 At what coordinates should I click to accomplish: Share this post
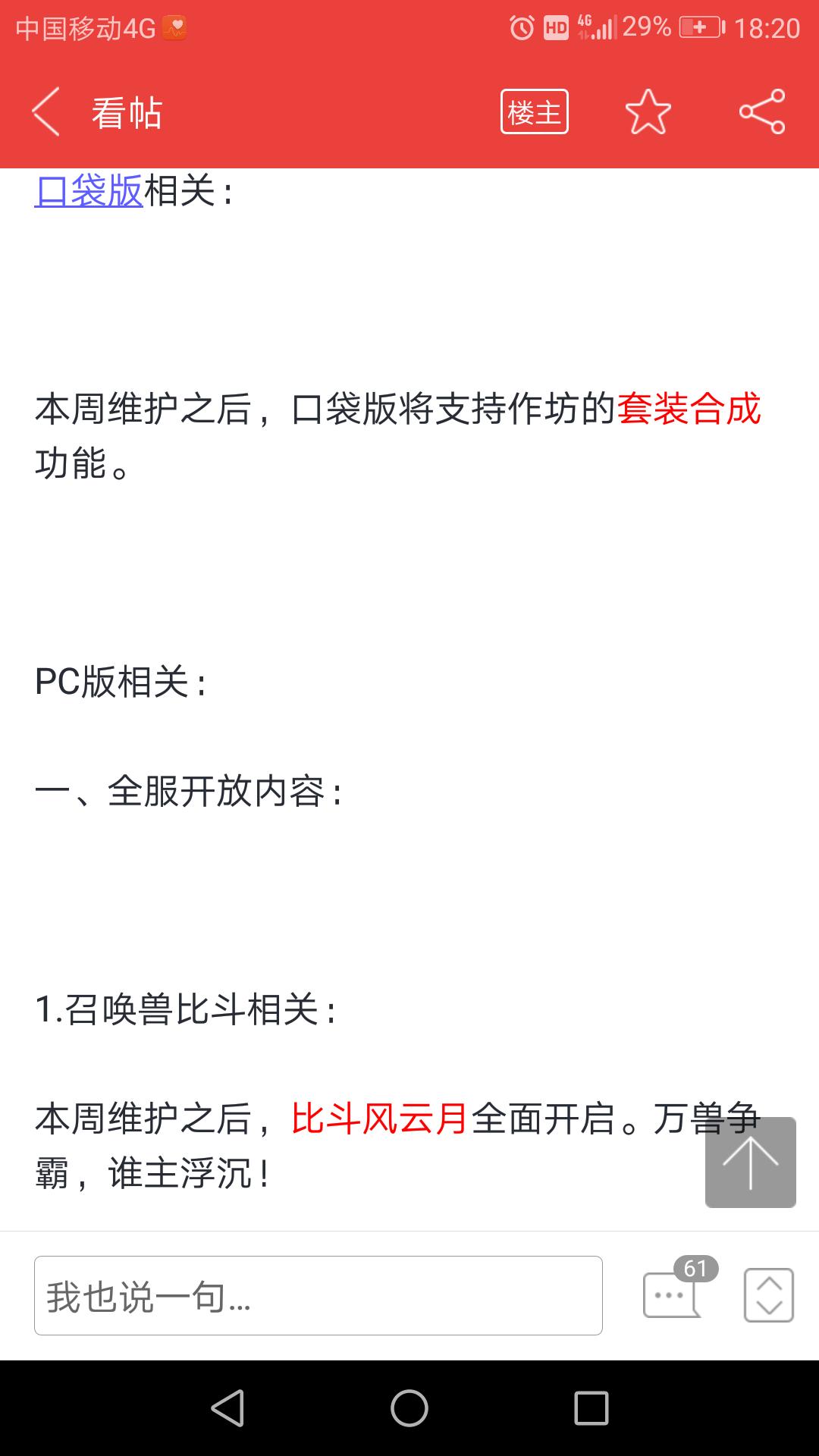pos(762,112)
